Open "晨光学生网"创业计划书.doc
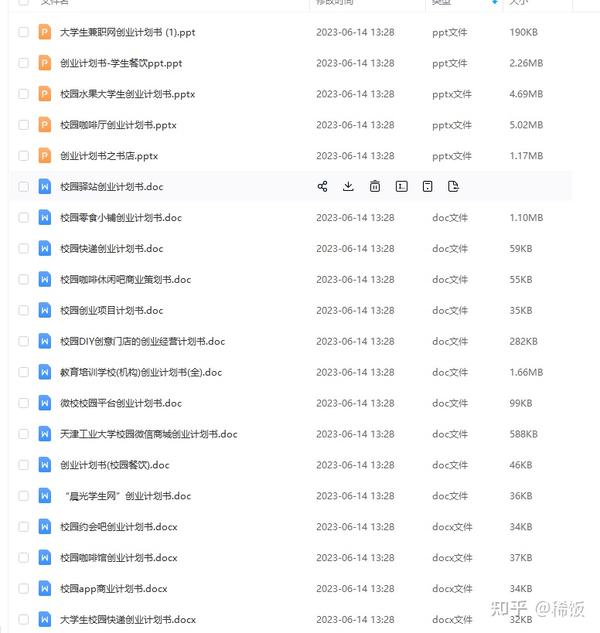This screenshot has height=633, width=600. pyautogui.click(x=125, y=496)
